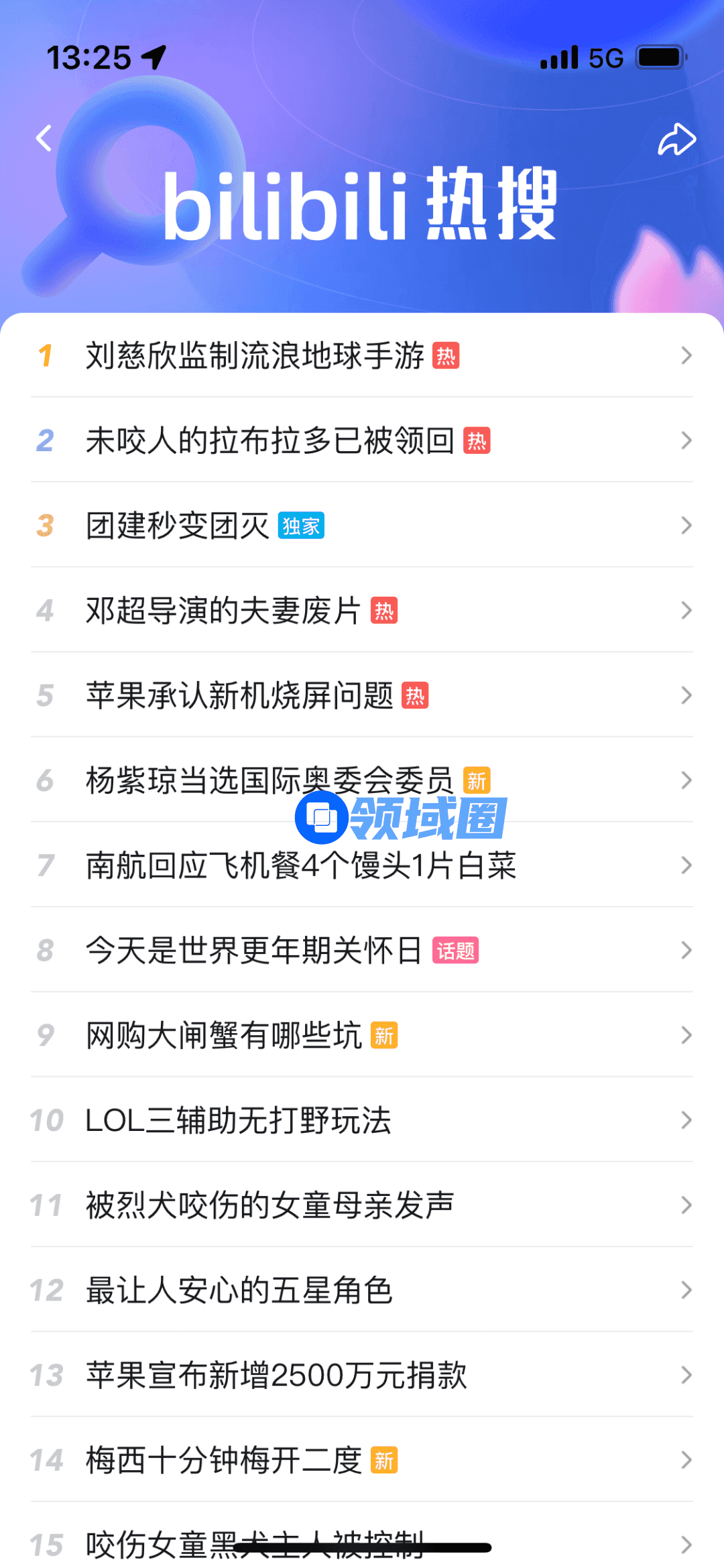The height and width of the screenshot is (1568, 724).
Task: Open hot search 刘慈欣监制流浪地球手游
Action: (x=255, y=355)
